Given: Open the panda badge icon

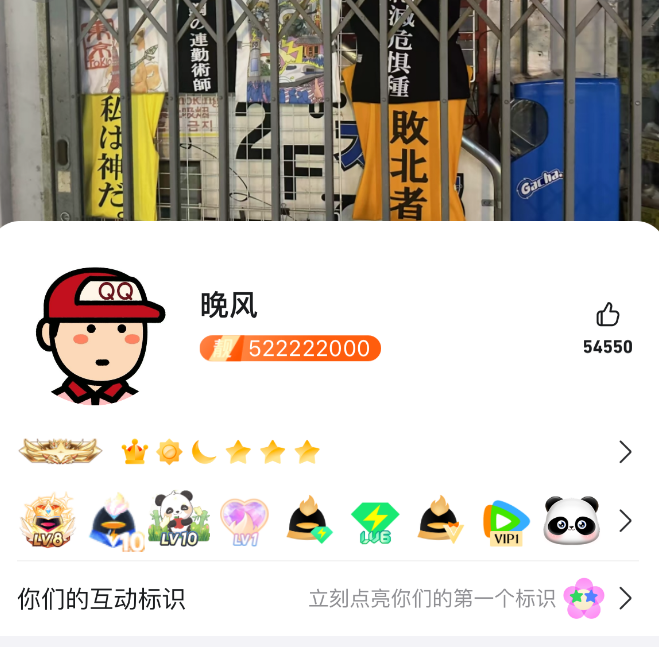Looking at the screenshot, I should (x=571, y=521).
